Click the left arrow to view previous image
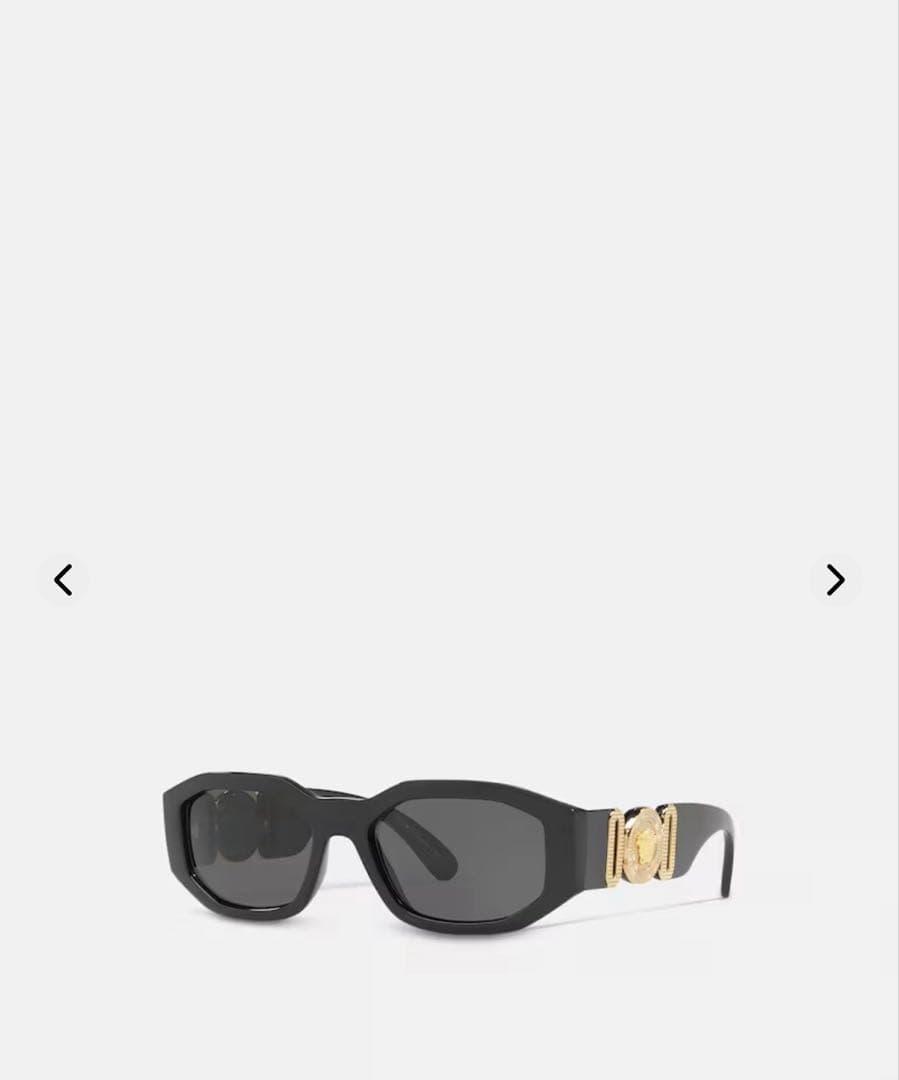 coord(64,580)
